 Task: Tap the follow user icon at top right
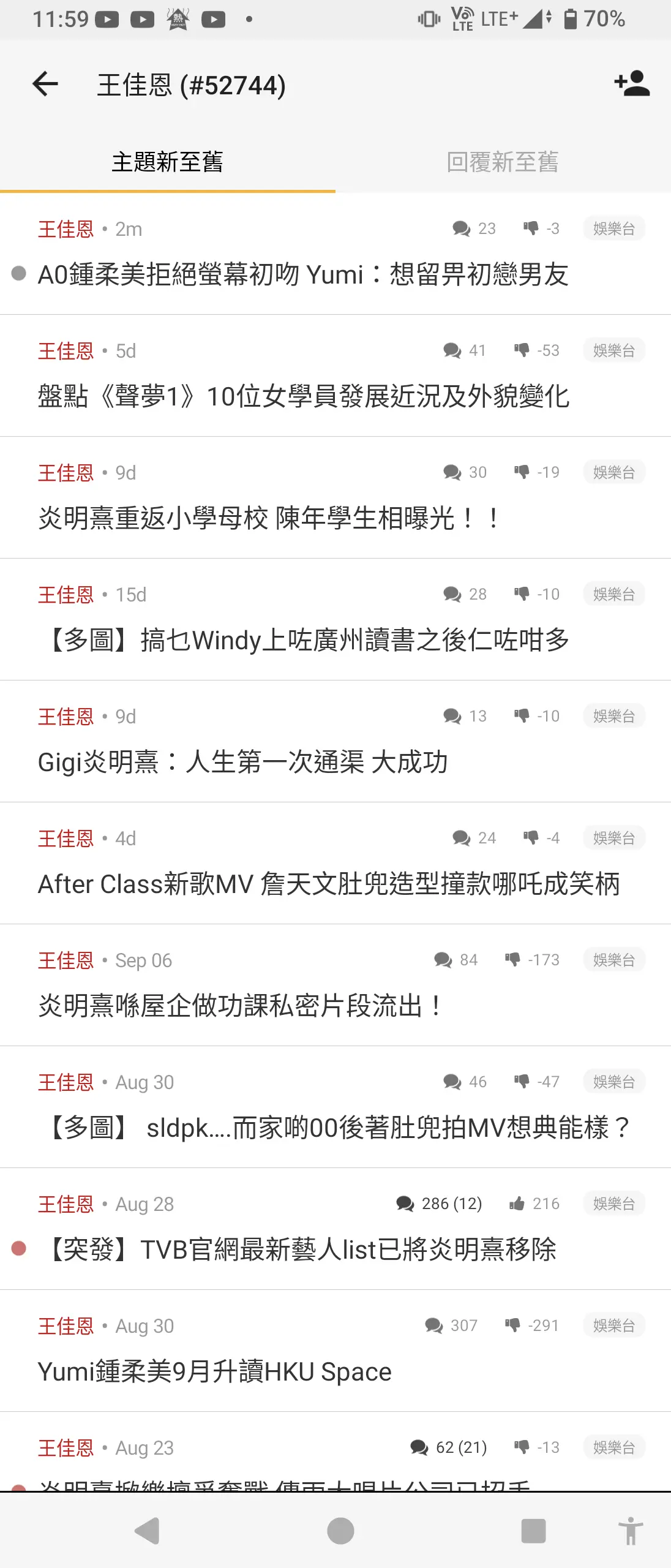(631, 85)
